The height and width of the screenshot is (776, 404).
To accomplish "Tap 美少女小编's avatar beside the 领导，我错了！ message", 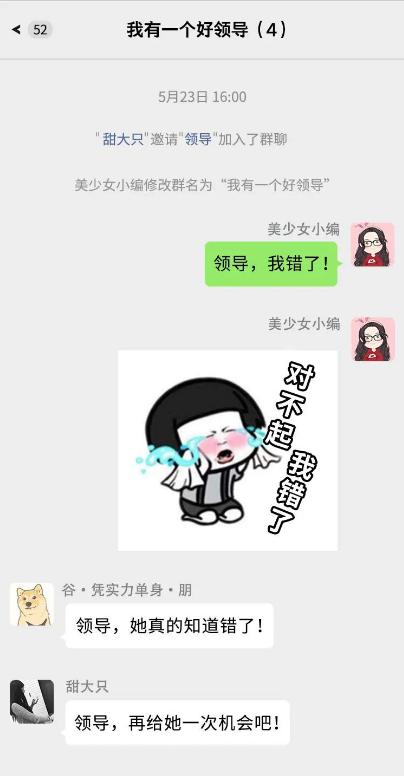I will click(x=373, y=244).
